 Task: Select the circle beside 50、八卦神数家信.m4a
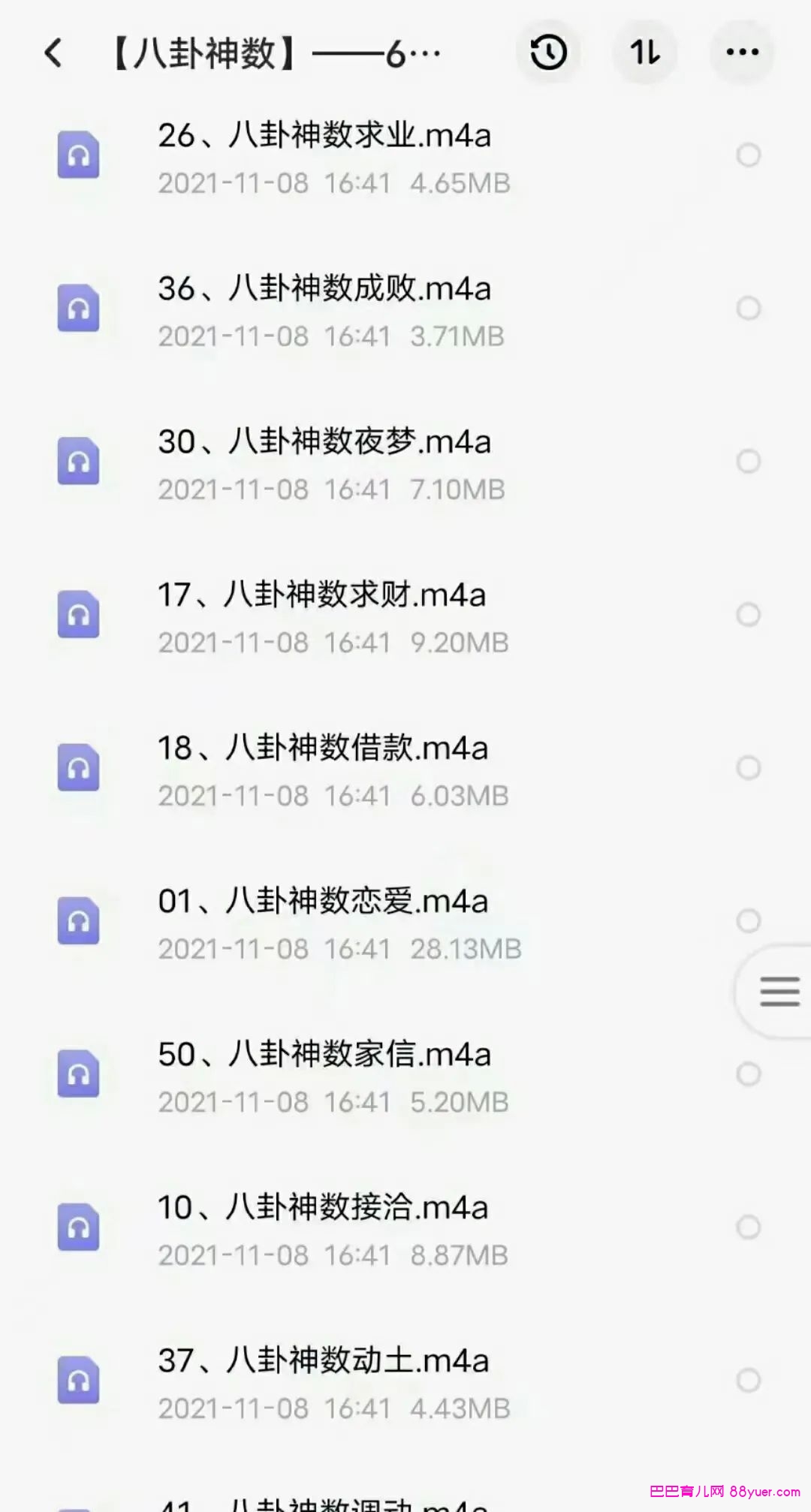tap(748, 1074)
